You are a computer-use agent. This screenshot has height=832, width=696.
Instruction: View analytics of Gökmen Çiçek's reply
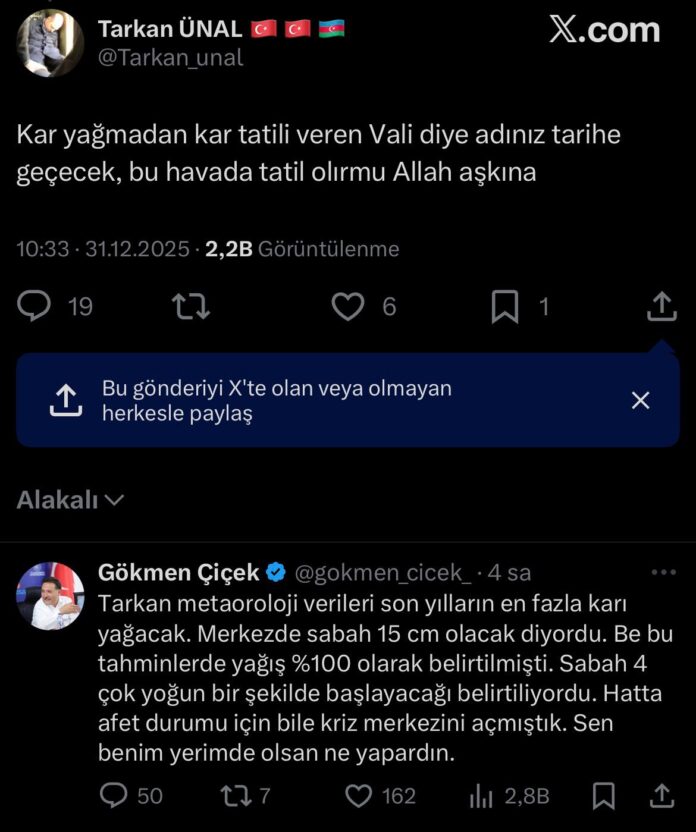click(482, 795)
